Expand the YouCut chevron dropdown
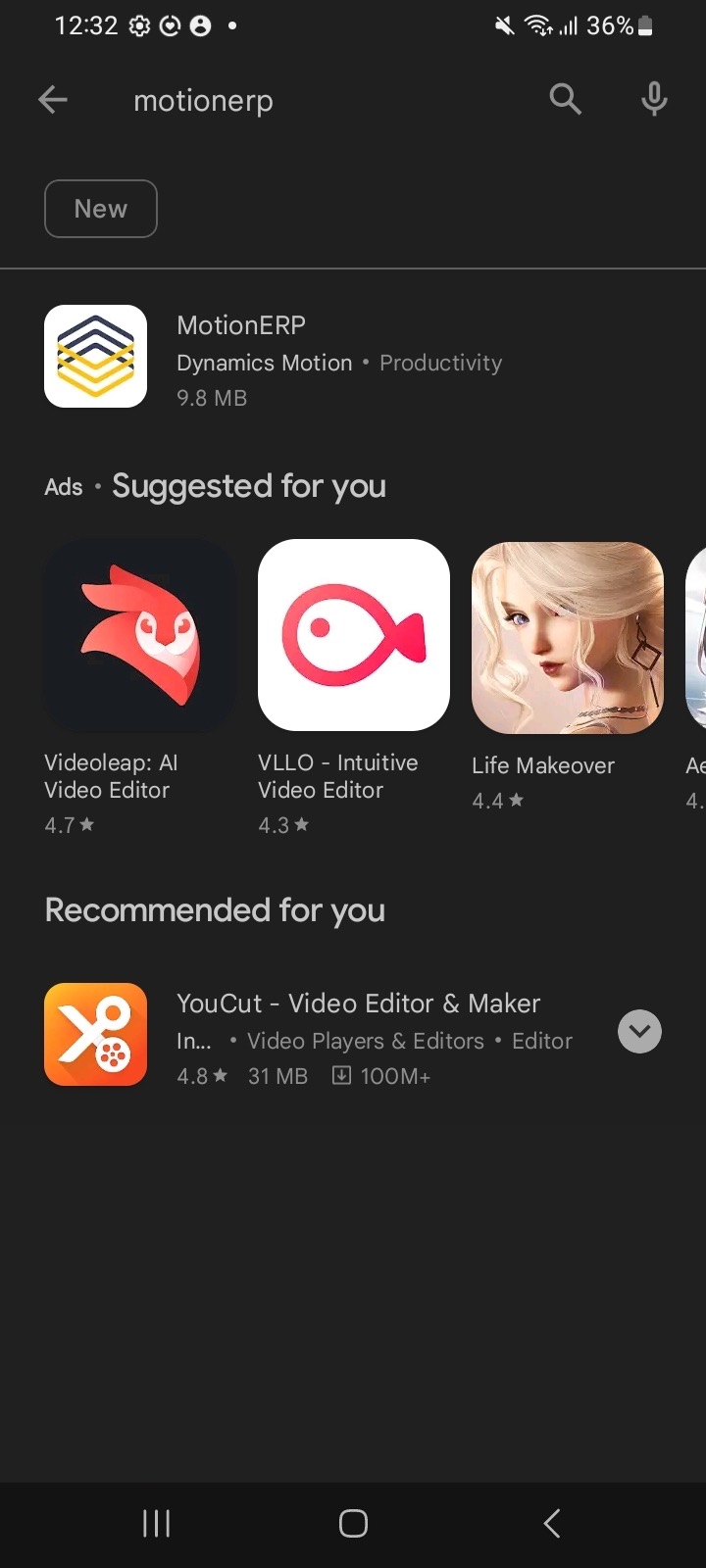Screen dimensions: 706x1568 tap(639, 1032)
